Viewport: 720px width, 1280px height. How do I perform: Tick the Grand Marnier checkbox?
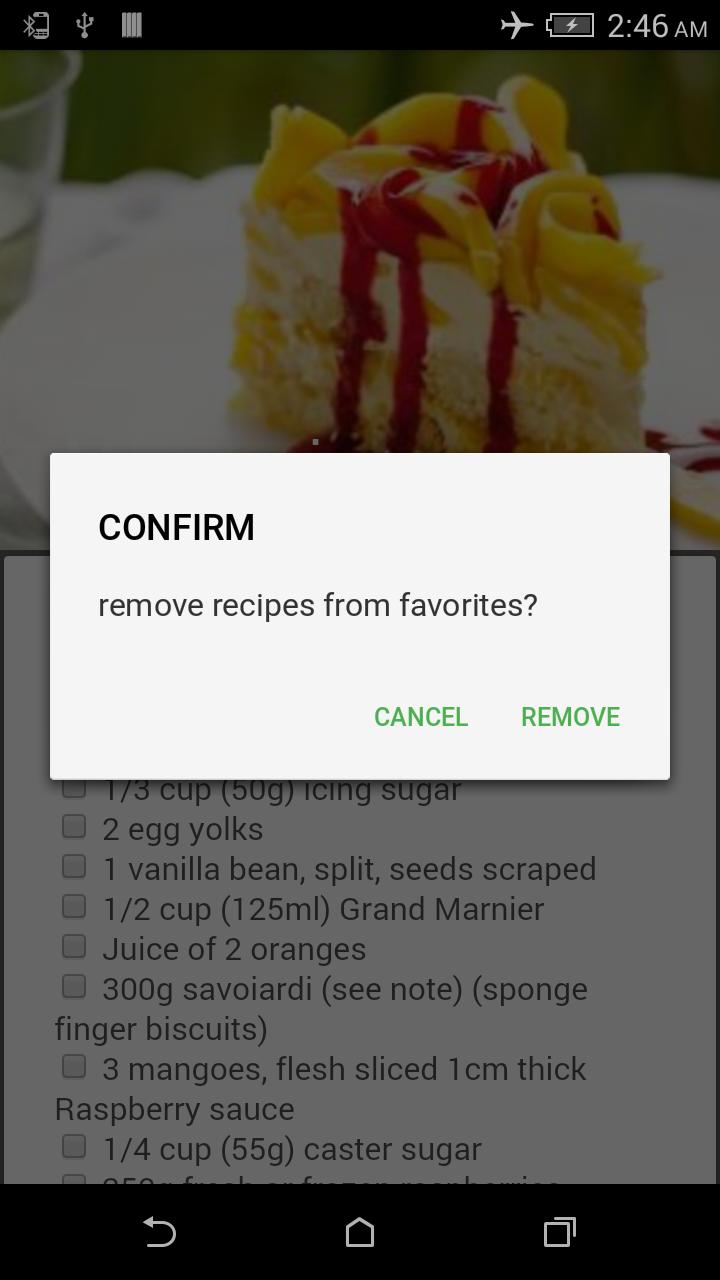click(x=74, y=906)
